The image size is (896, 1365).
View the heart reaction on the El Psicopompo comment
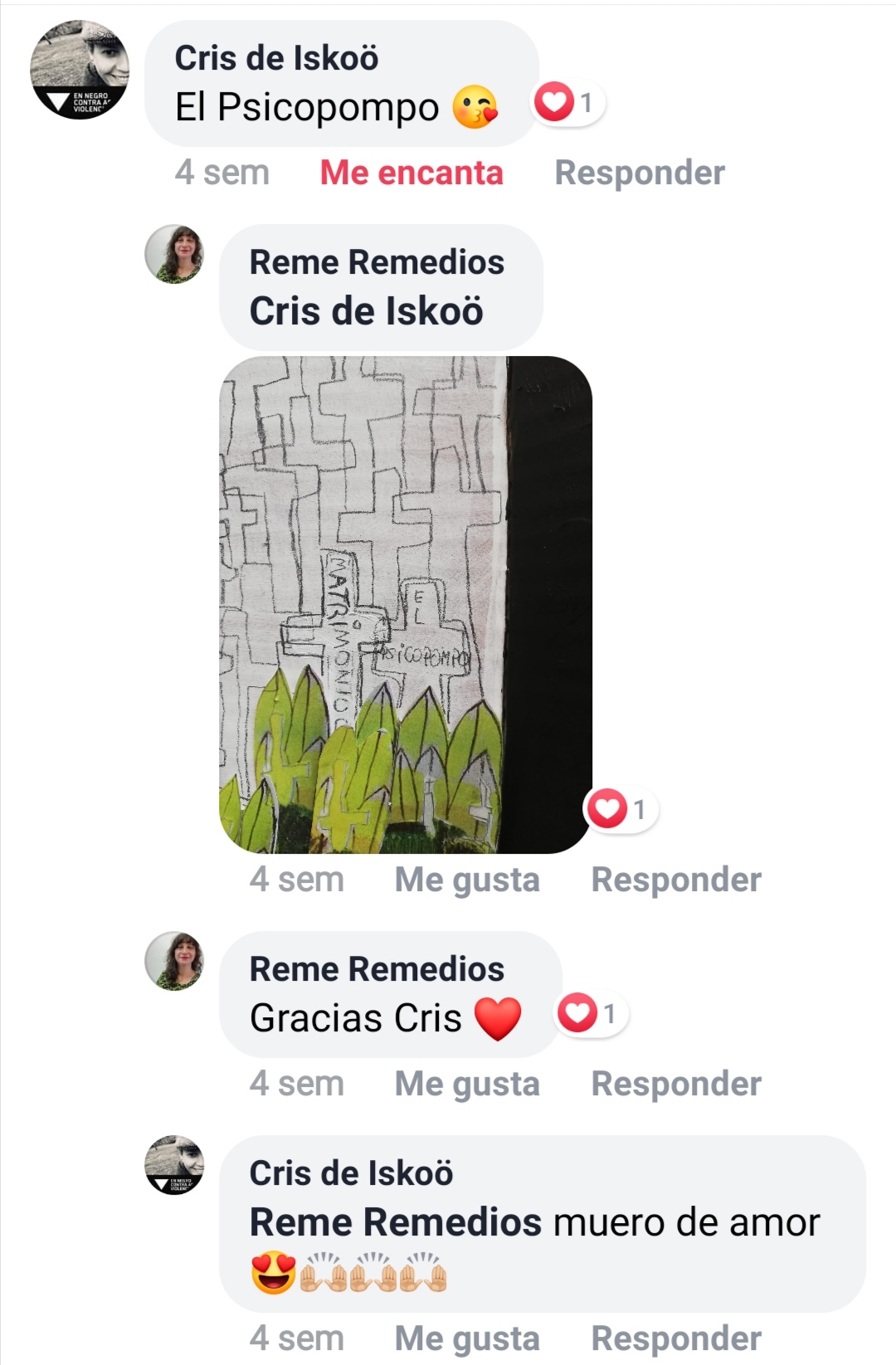[567, 103]
